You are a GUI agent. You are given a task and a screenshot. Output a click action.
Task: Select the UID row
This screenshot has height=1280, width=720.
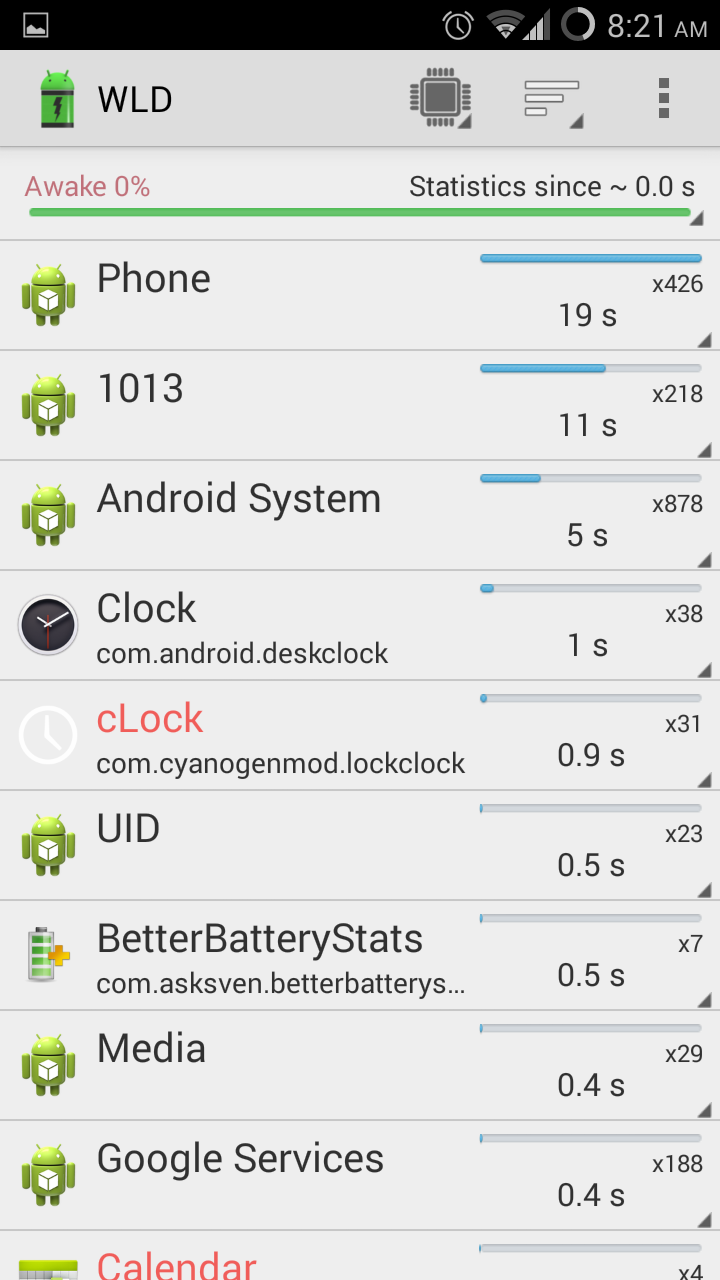(x=360, y=846)
